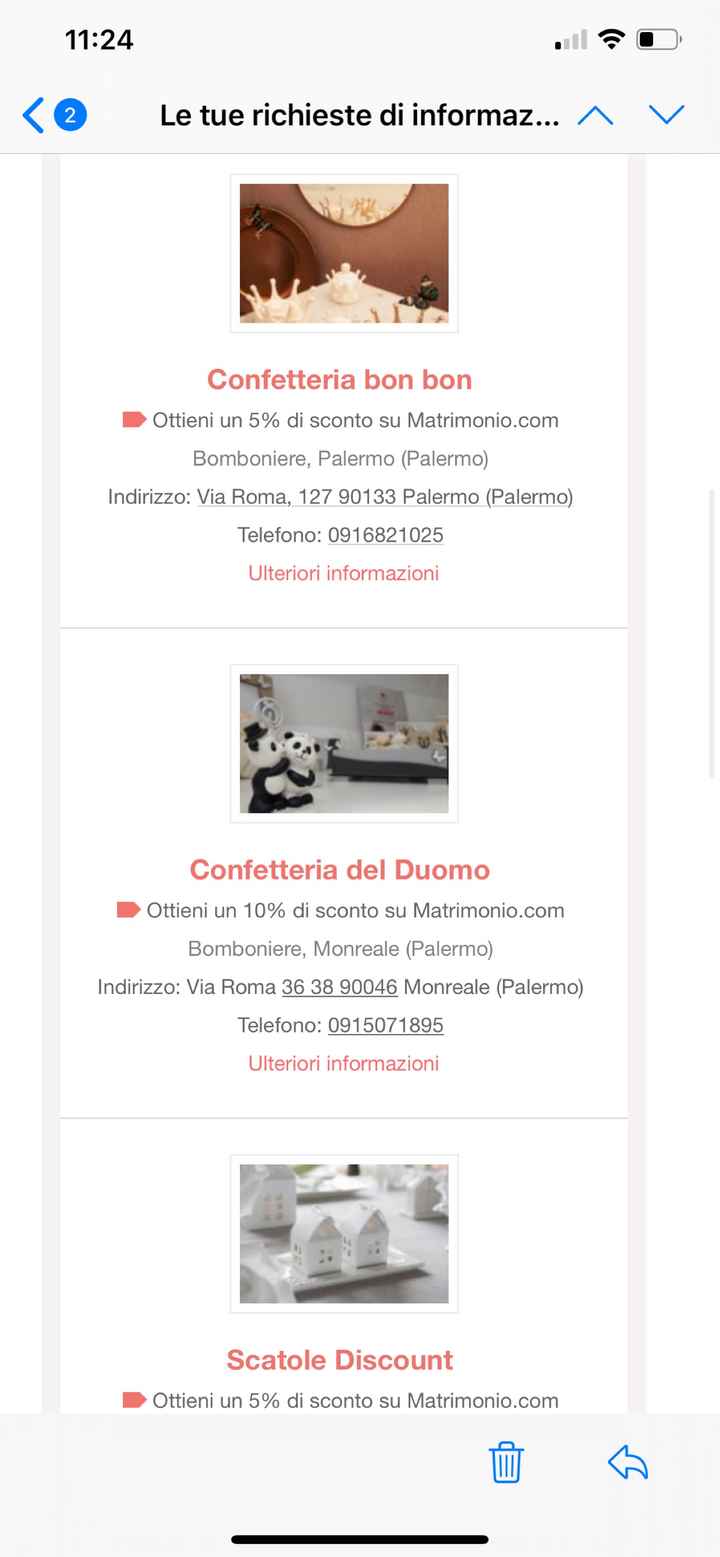This screenshot has height=1557, width=720.
Task: Open the Scatole Discount listing
Action: click(x=339, y=1360)
